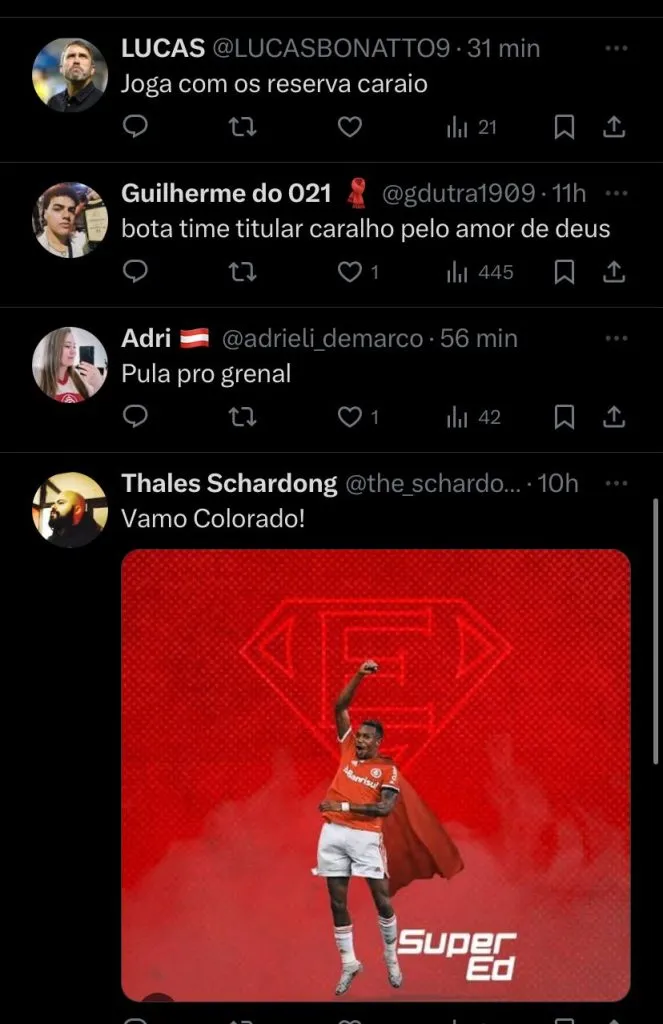View Thales Schardong's profile avatar

(x=69, y=510)
